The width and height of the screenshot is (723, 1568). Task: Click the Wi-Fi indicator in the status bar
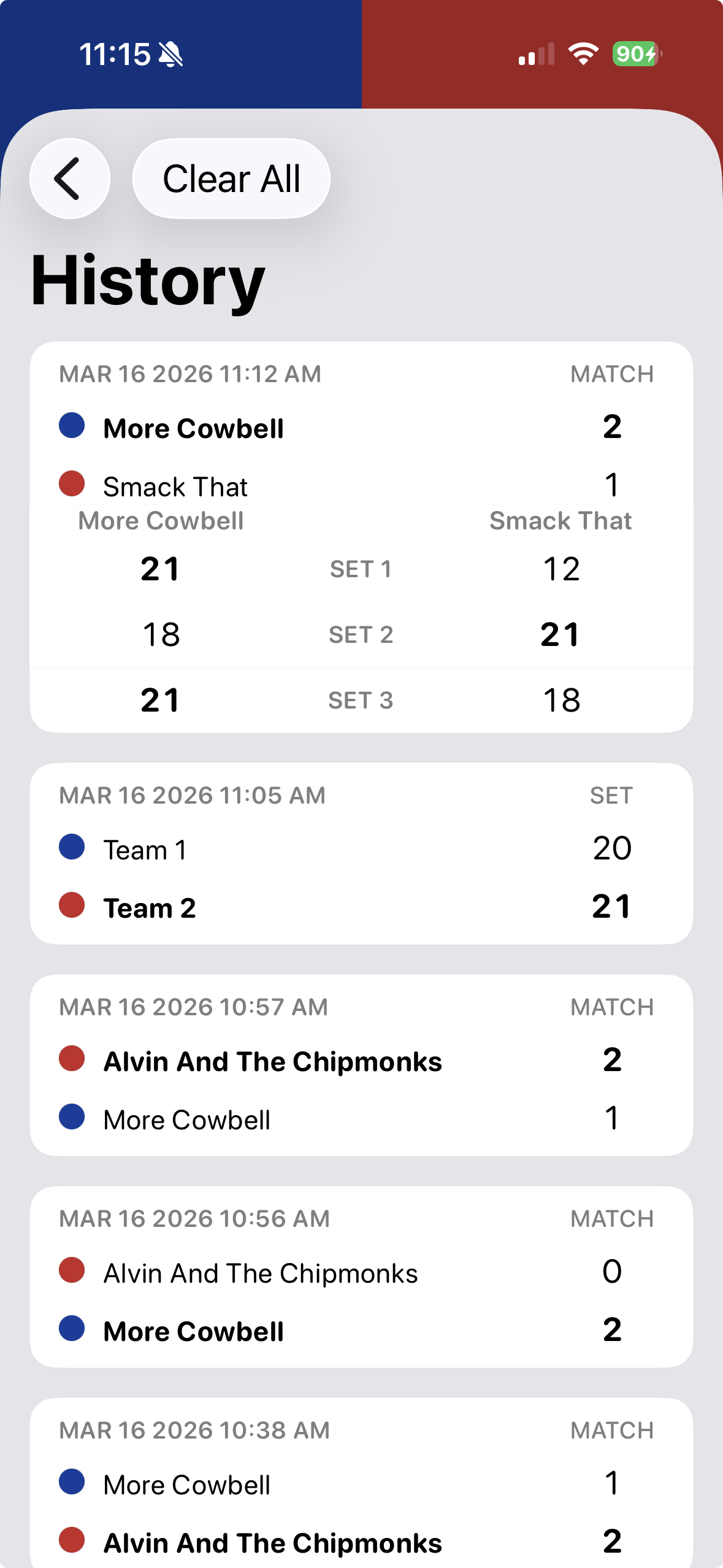coord(583,54)
